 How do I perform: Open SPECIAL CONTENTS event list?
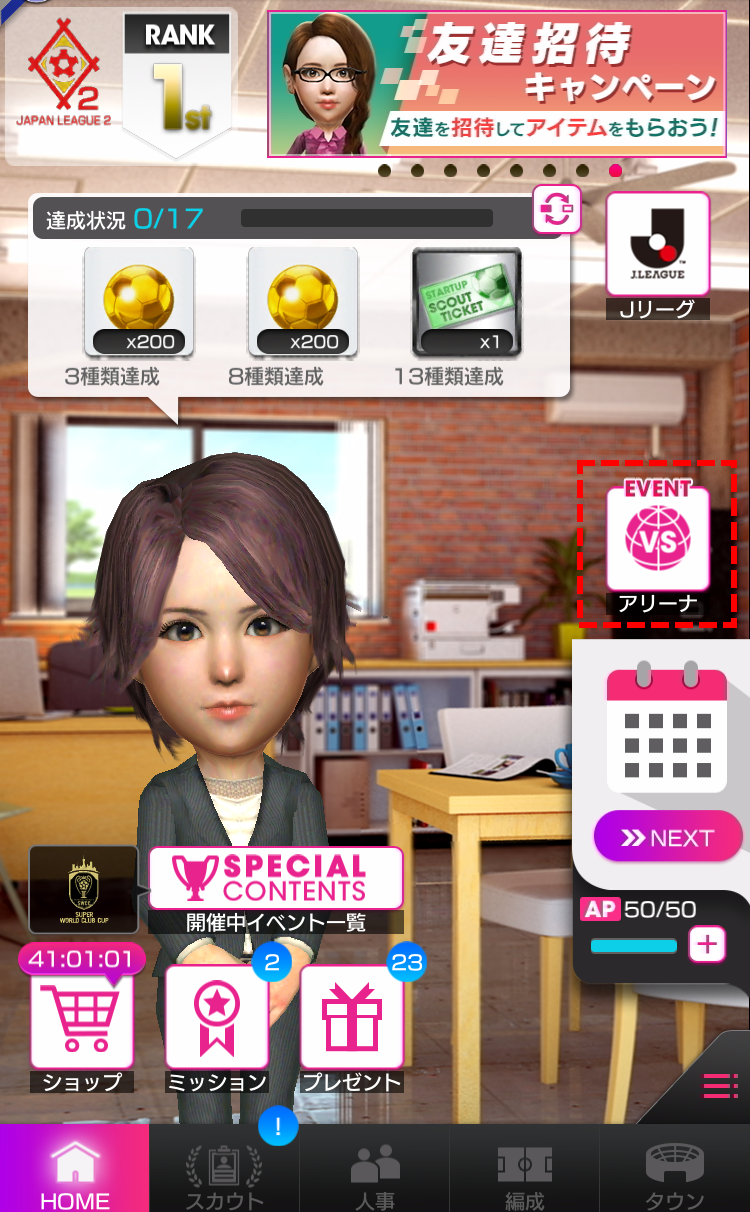click(275, 880)
